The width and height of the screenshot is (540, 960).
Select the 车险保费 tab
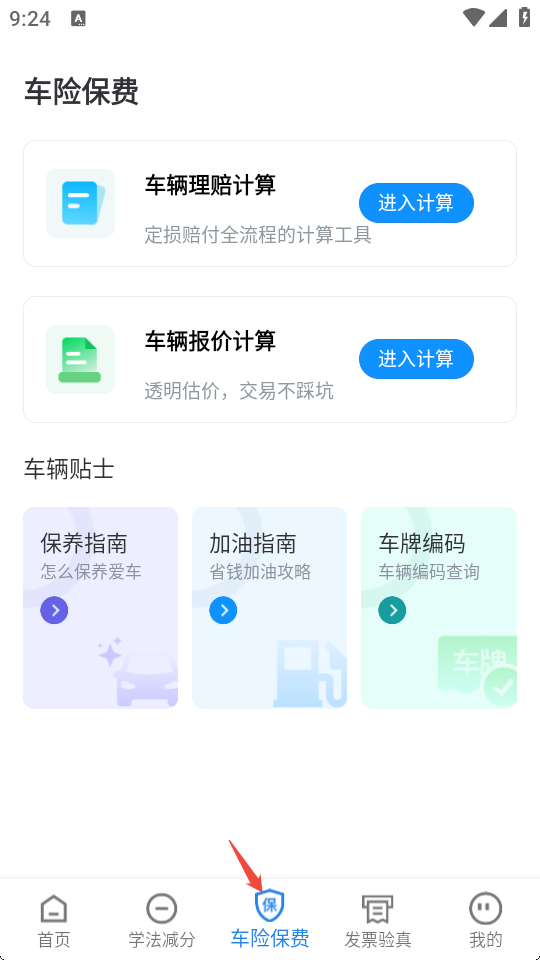pyautogui.click(x=270, y=920)
